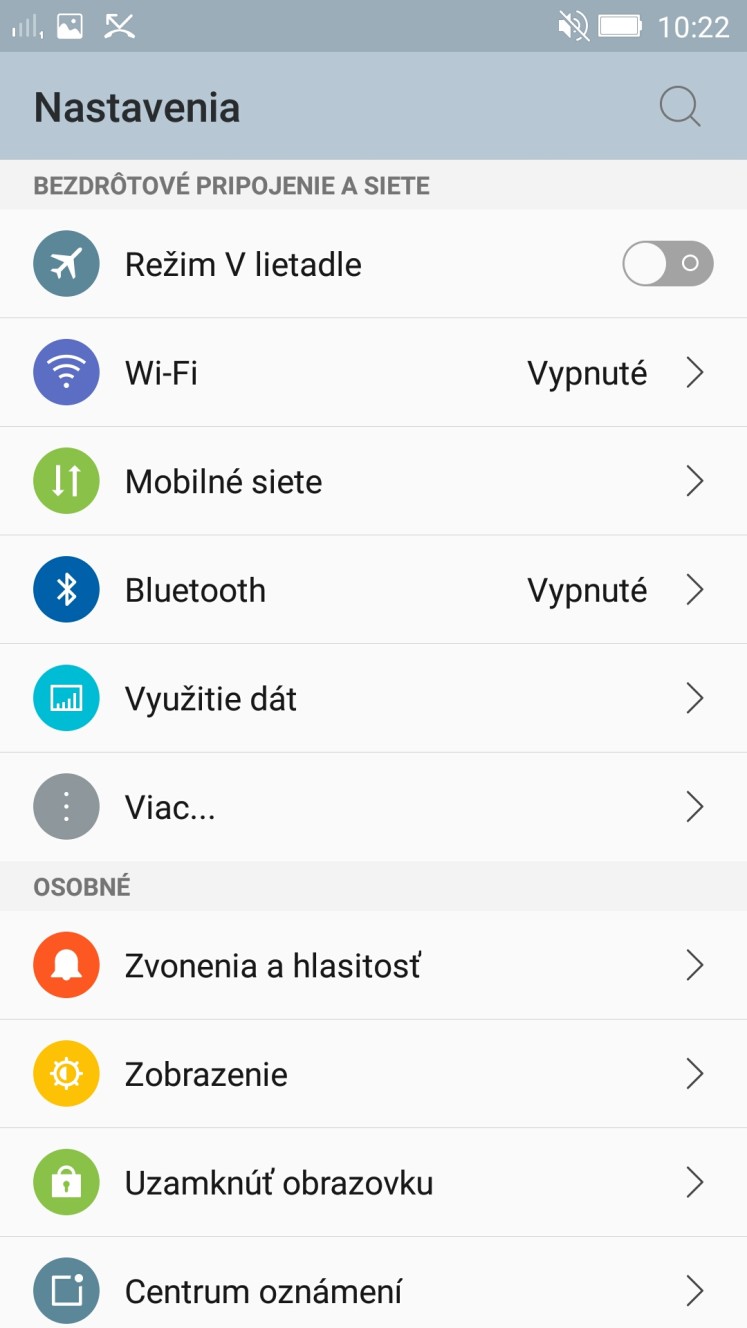Toggle the Režim V lietadle switch
747x1328 pixels.
[668, 264]
